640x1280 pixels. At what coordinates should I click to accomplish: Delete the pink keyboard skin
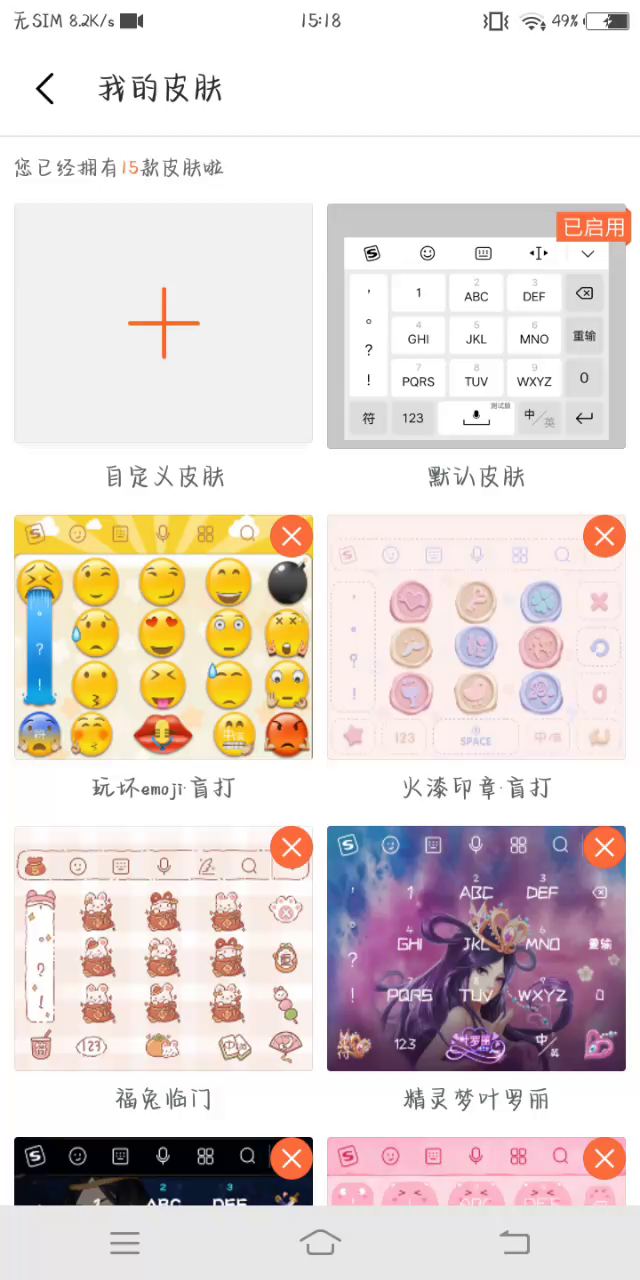(604, 1160)
